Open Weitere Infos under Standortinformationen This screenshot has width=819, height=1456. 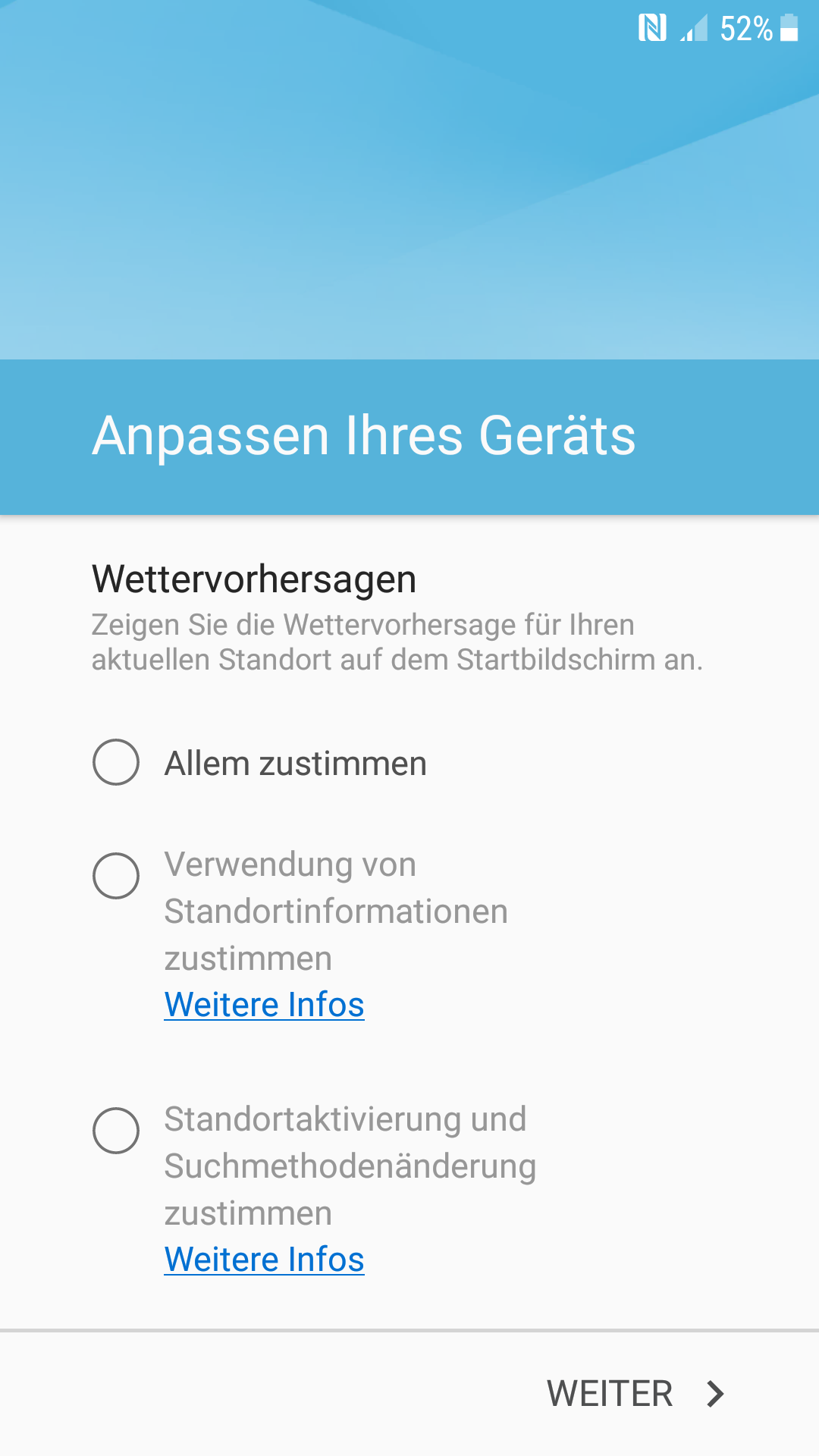click(x=264, y=1005)
